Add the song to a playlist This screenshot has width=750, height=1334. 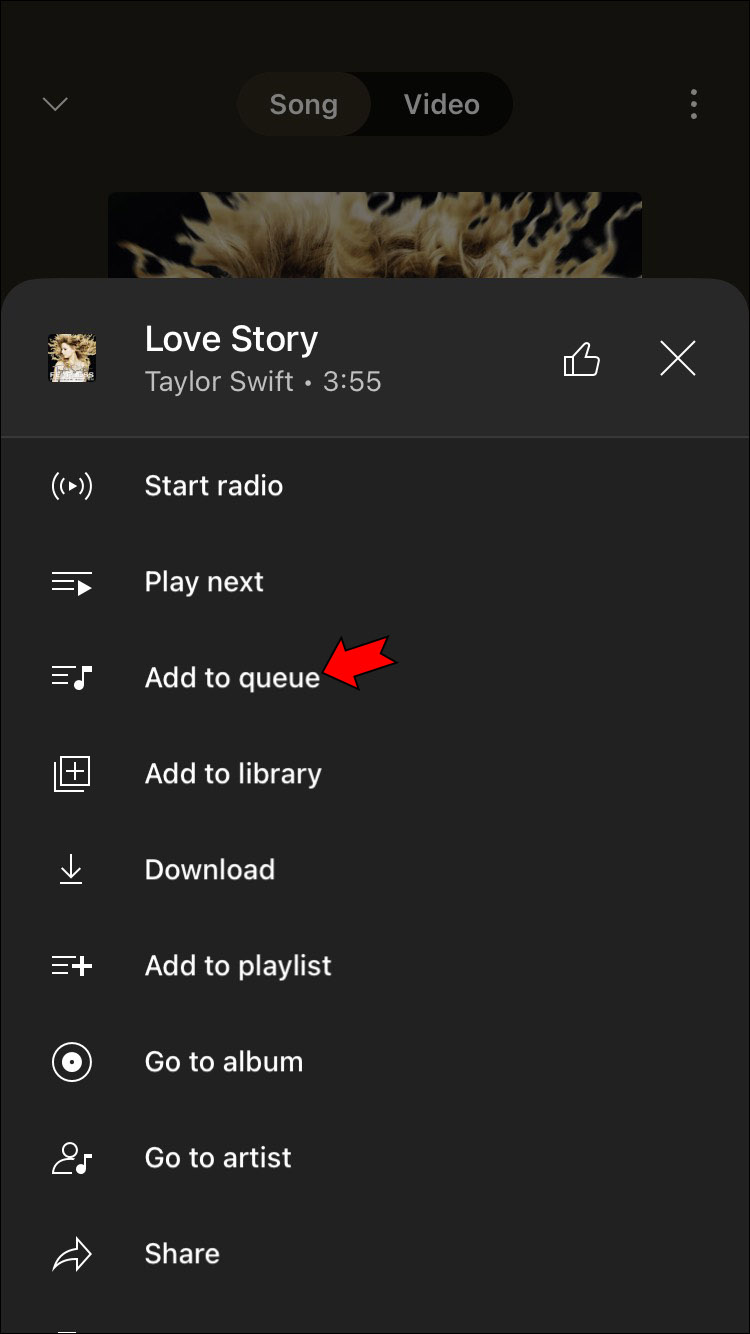238,966
